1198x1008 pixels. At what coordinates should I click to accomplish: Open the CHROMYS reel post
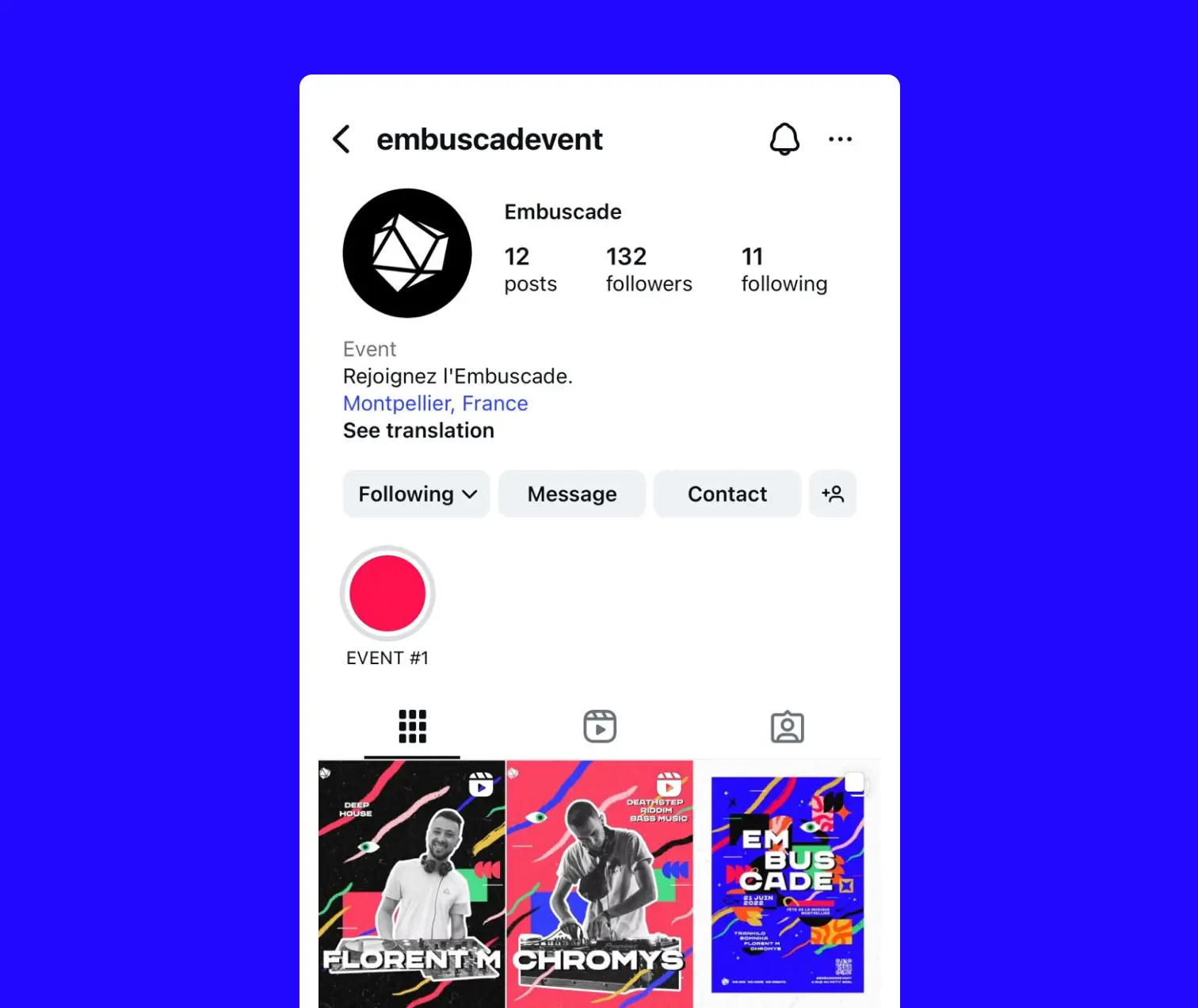click(600, 884)
